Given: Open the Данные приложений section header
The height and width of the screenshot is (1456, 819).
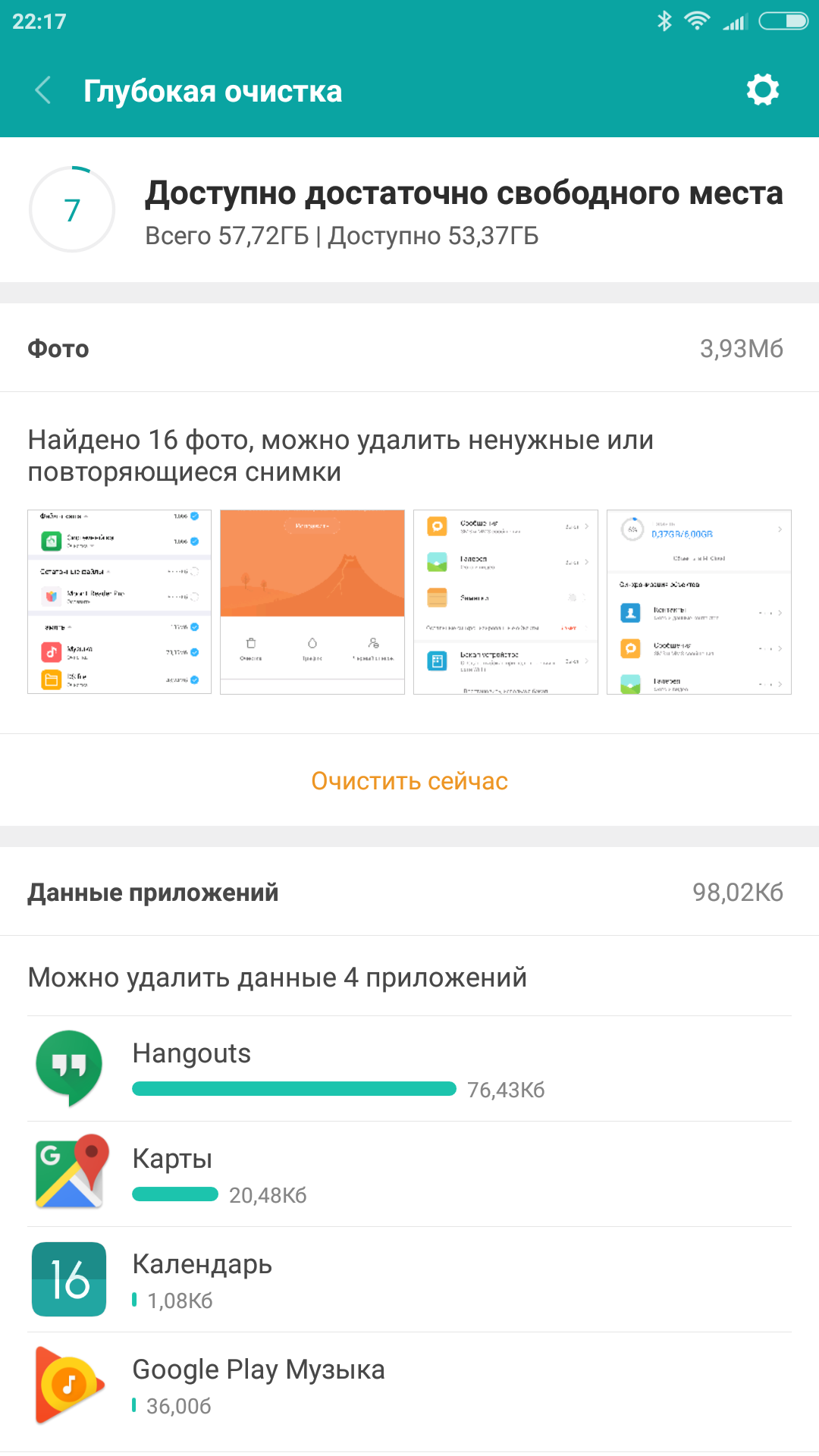Looking at the screenshot, I should coord(409,893).
